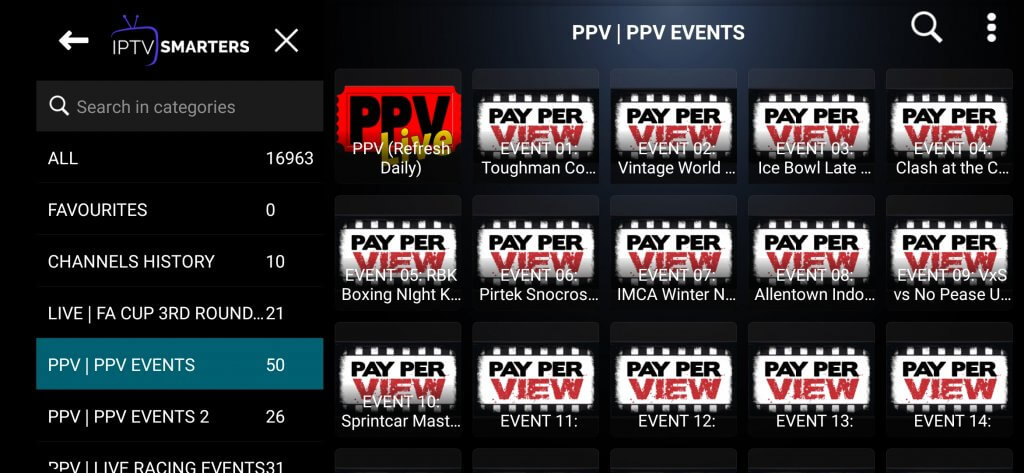Viewport: 1024px width, 473px height.
Task: Select PPV | PPV EVENTS category
Action: tap(180, 365)
